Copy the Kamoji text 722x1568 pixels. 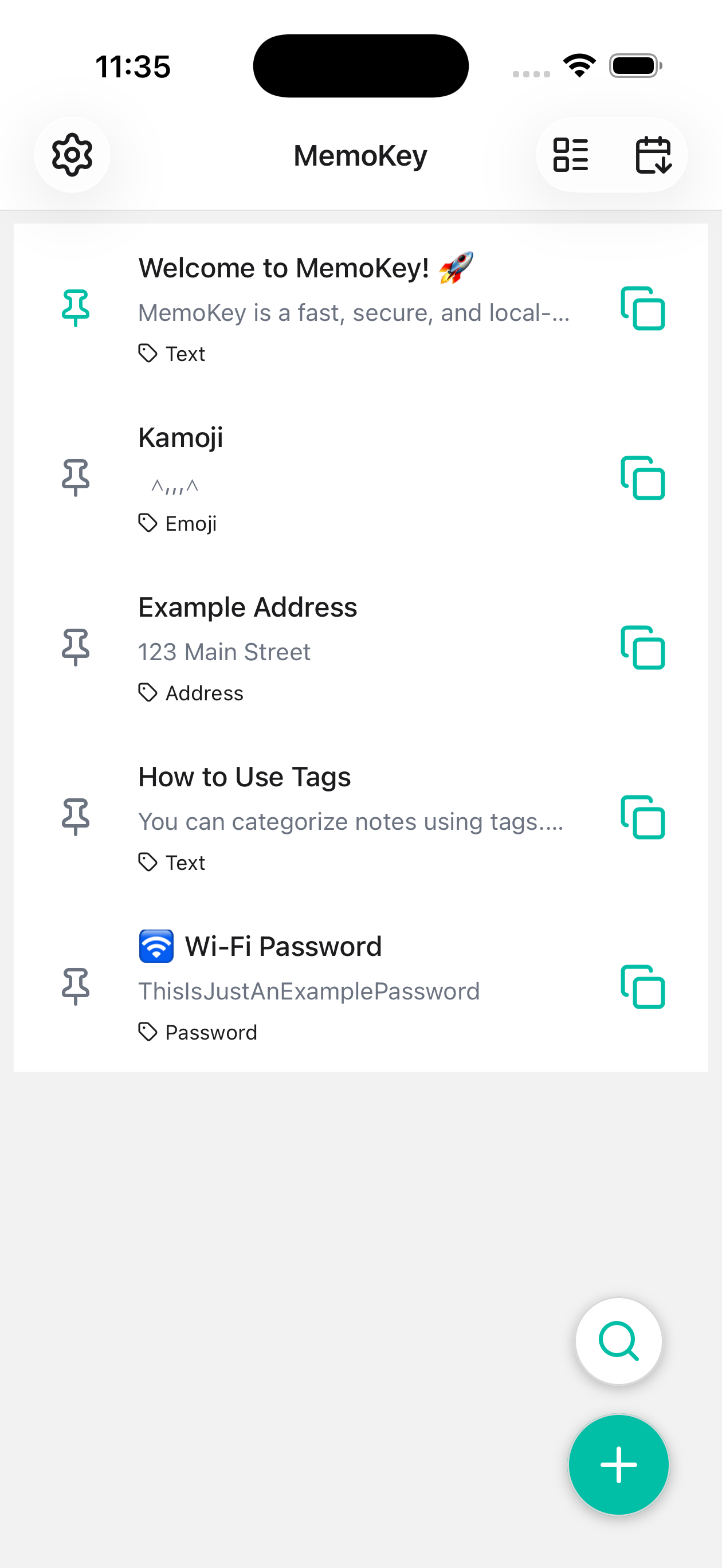[643, 479]
